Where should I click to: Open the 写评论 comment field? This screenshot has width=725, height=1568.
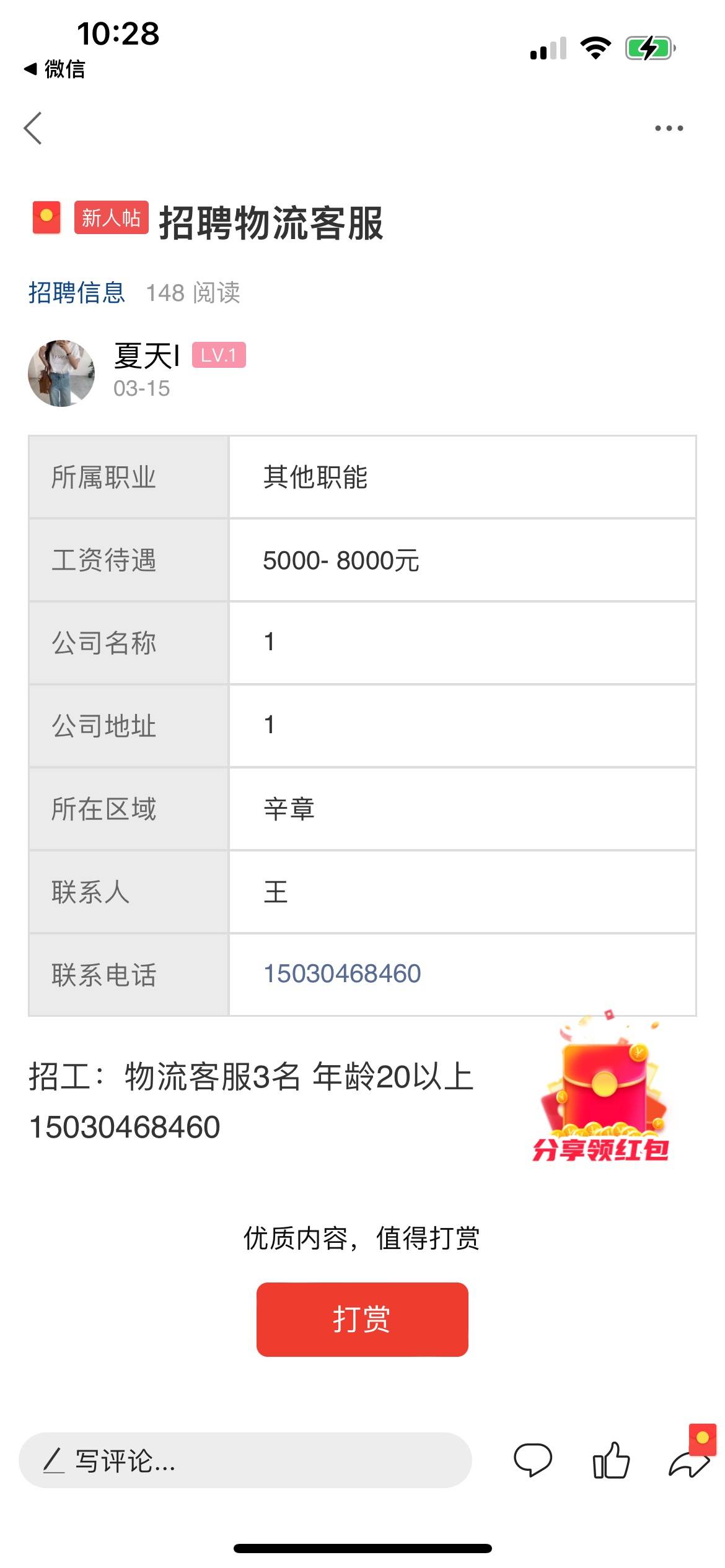click(x=245, y=1460)
